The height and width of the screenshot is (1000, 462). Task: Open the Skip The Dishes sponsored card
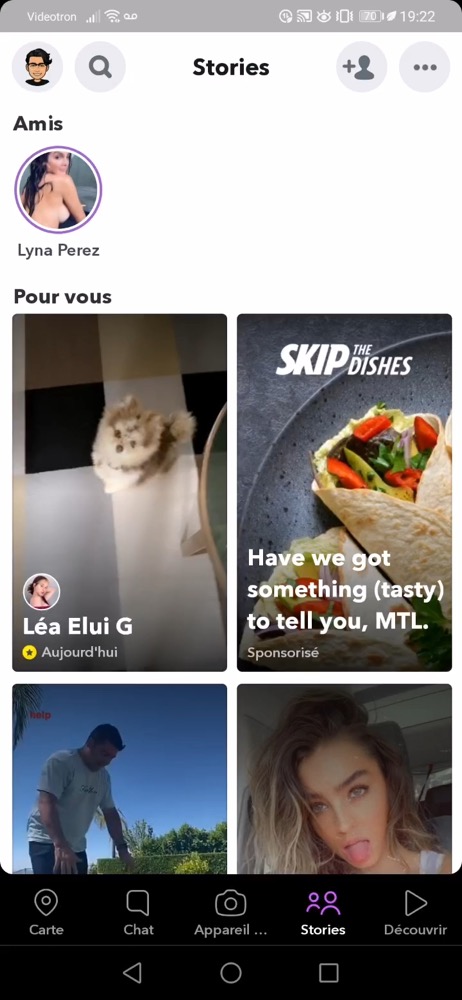coord(345,492)
